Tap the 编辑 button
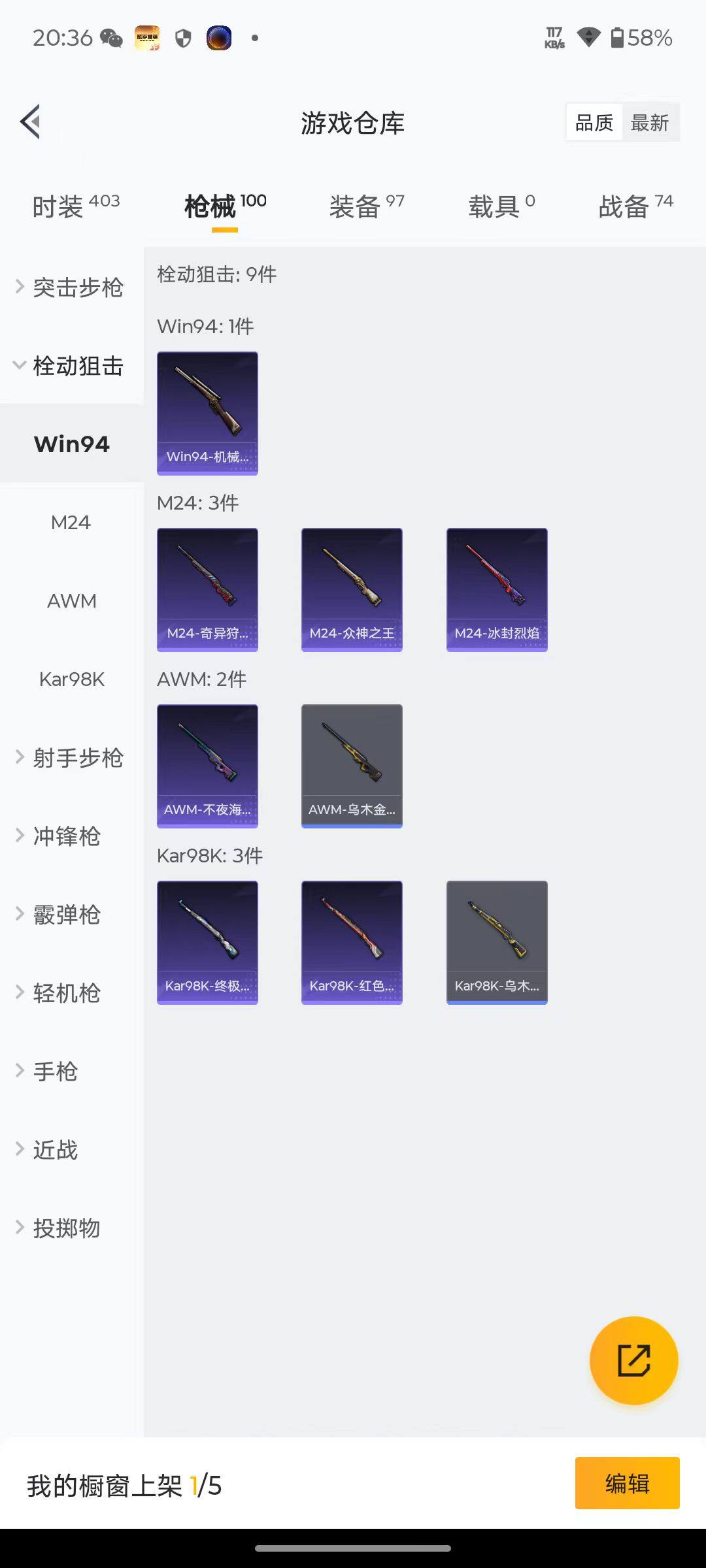Screen dimensions: 706x1568 626,1484
